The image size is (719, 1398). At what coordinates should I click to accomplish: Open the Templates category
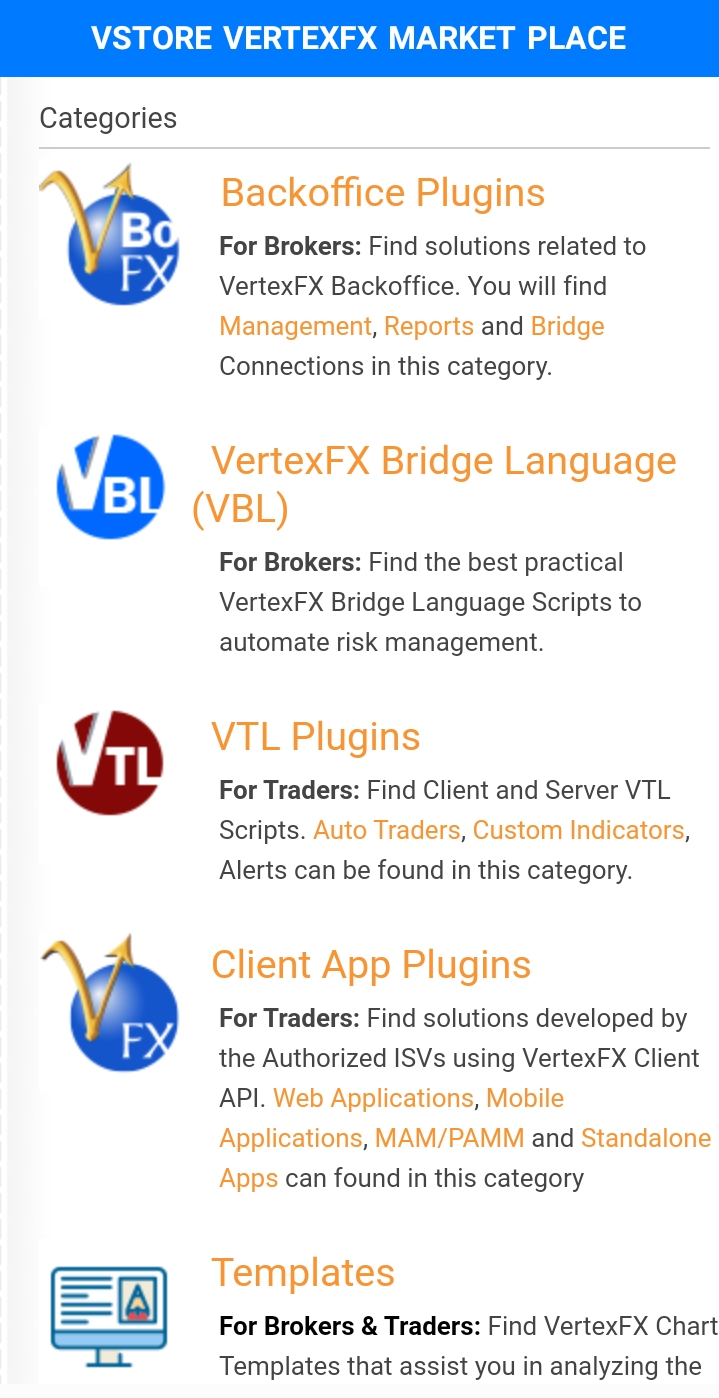pos(303,1273)
